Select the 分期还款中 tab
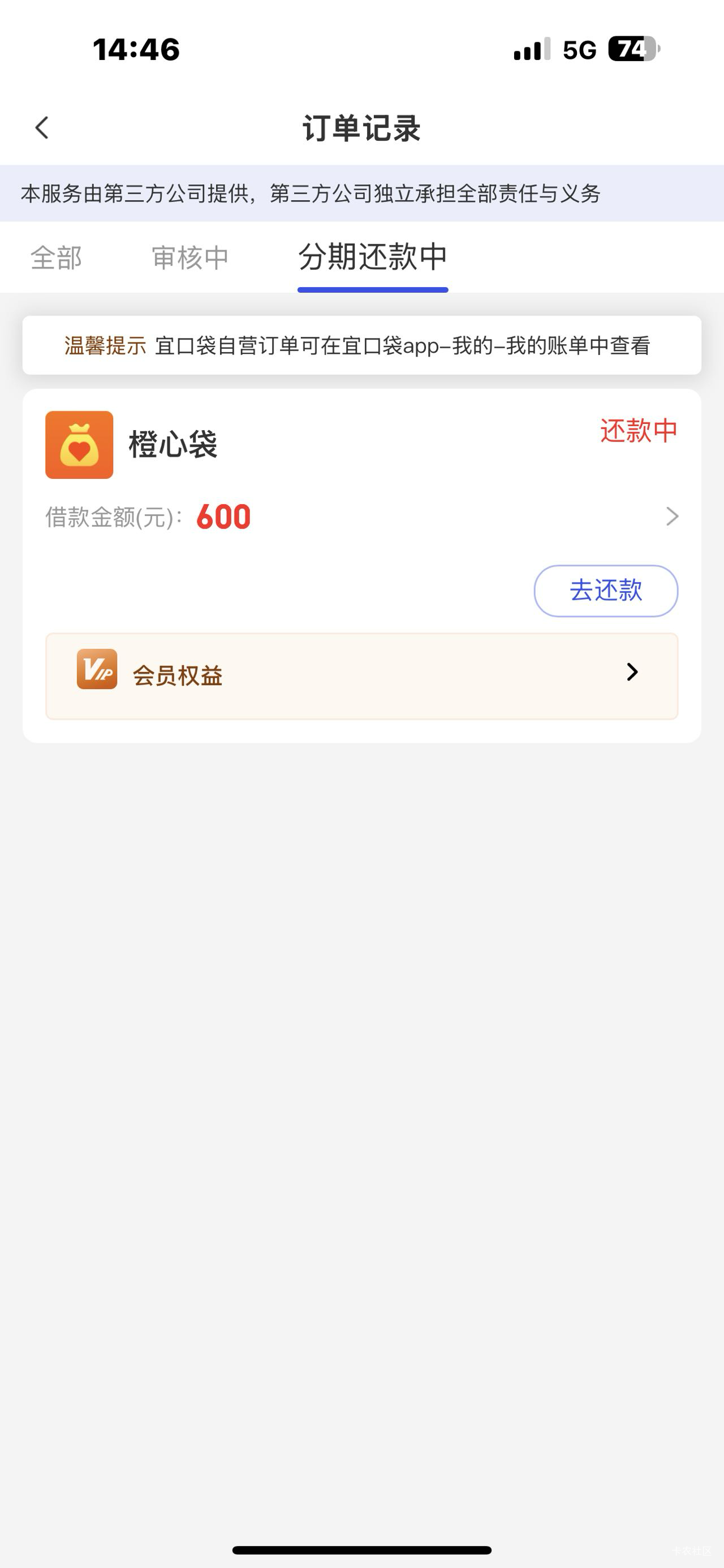The width and height of the screenshot is (724, 1568). coord(373,257)
